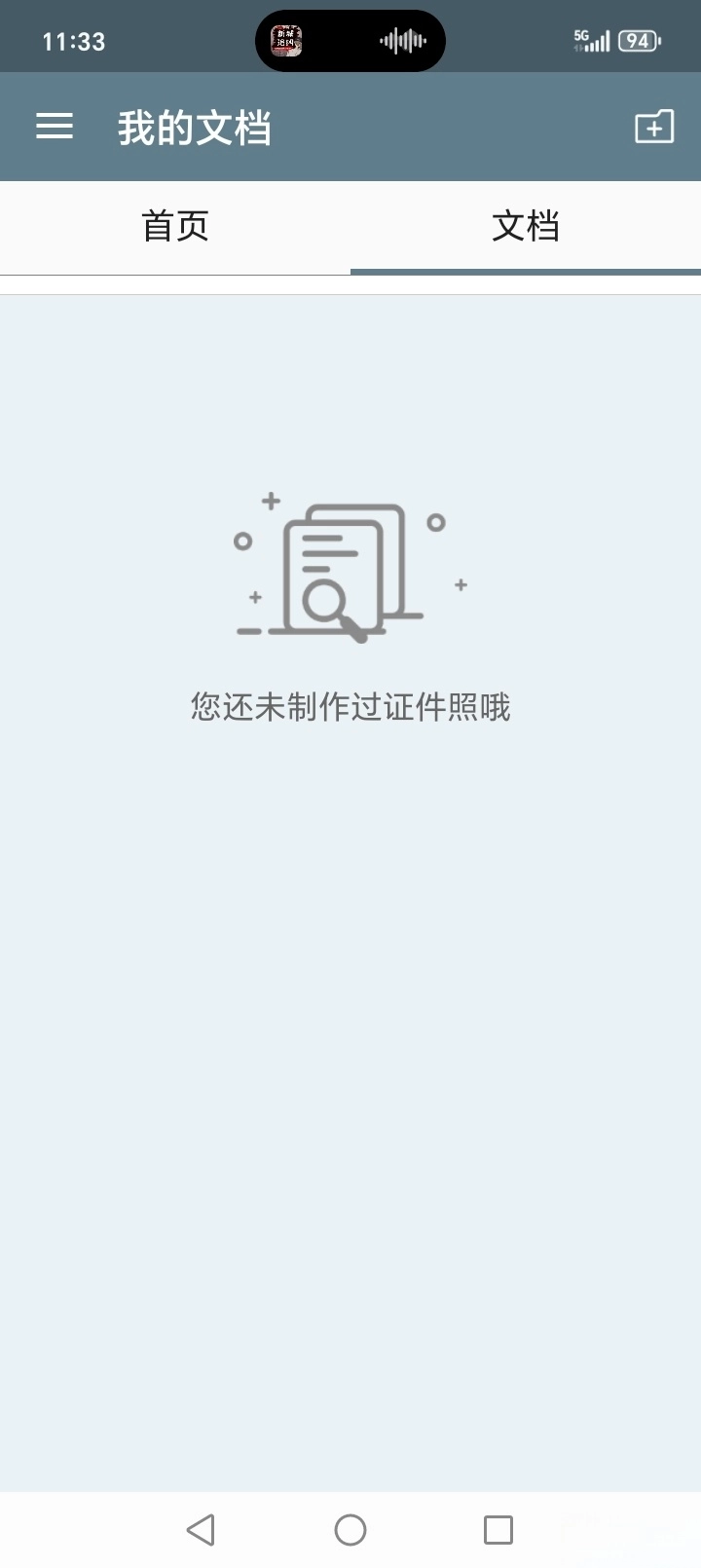
Task: Tap the status bar at the top
Action: [x=350, y=36]
